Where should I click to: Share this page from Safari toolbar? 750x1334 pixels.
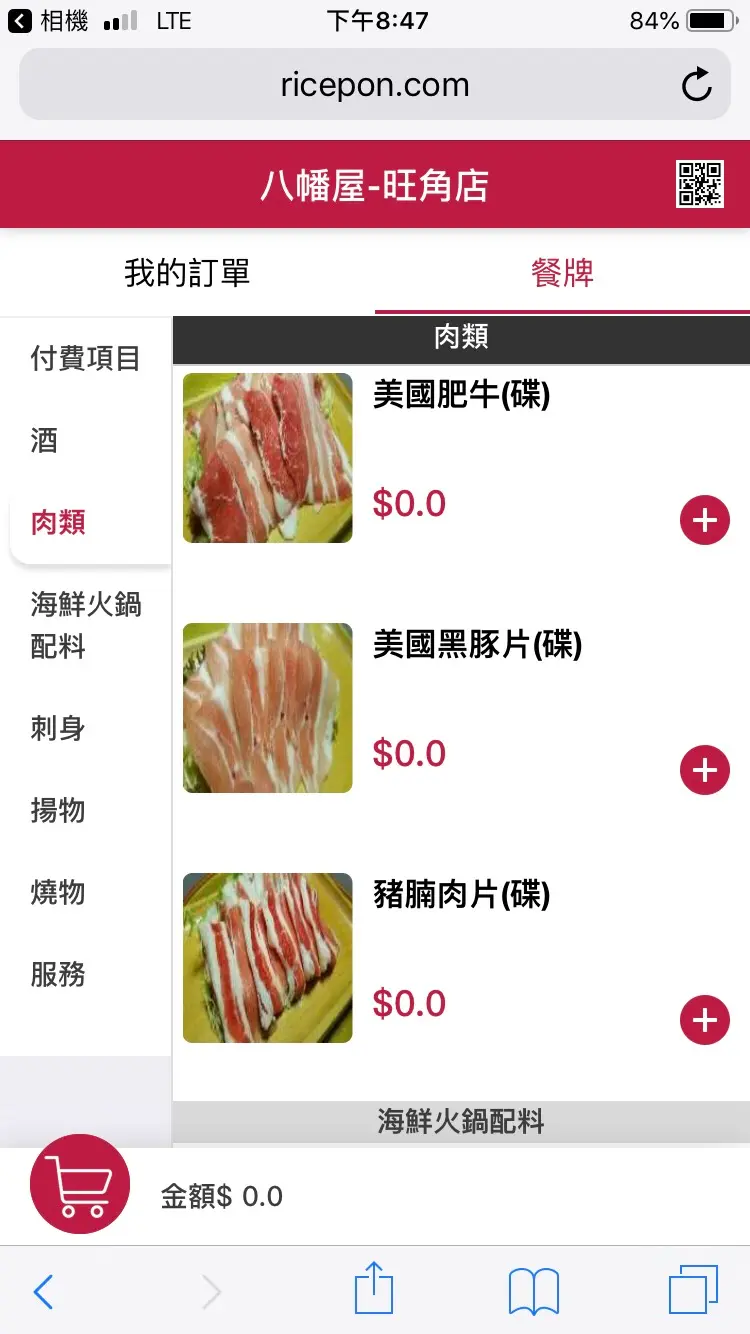click(x=374, y=1289)
